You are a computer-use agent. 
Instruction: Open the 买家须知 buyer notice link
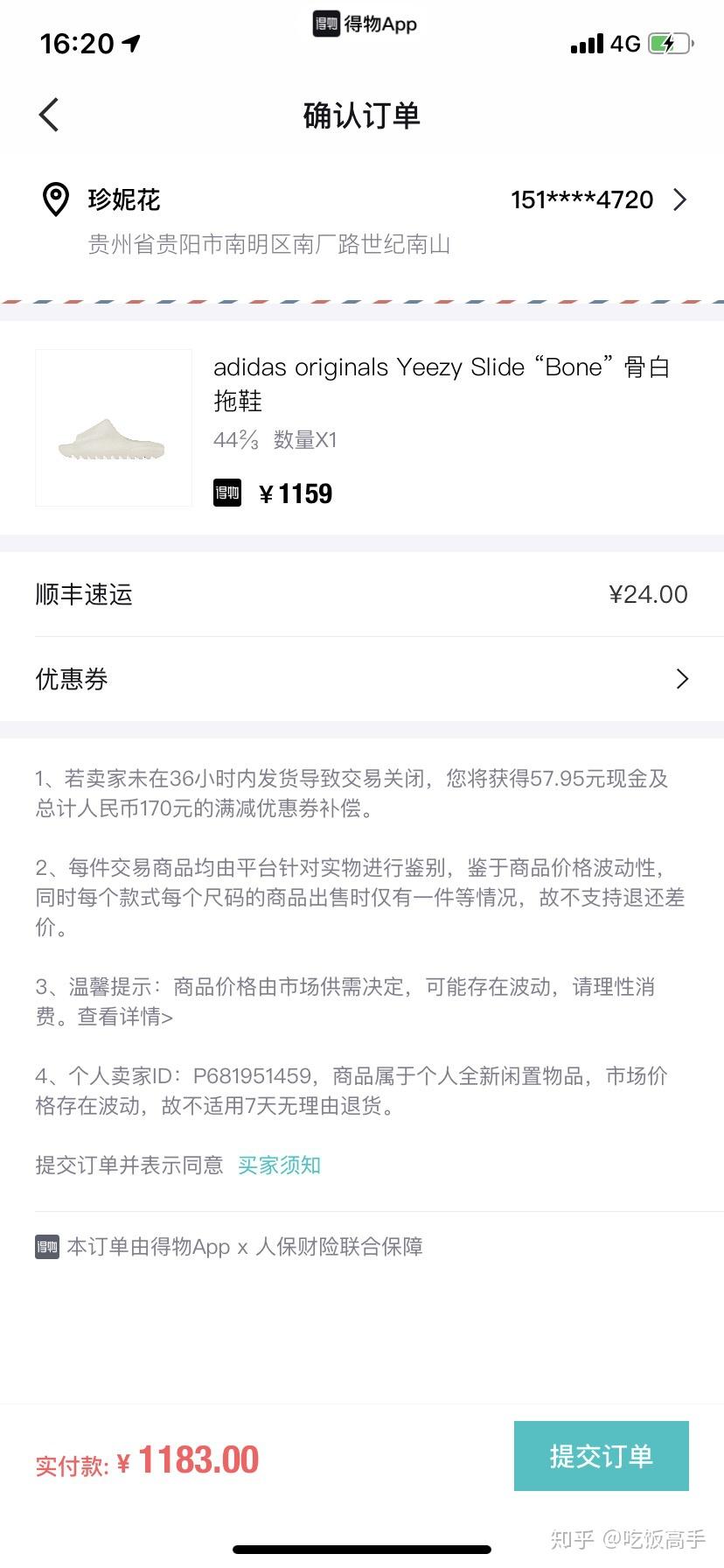click(280, 1165)
